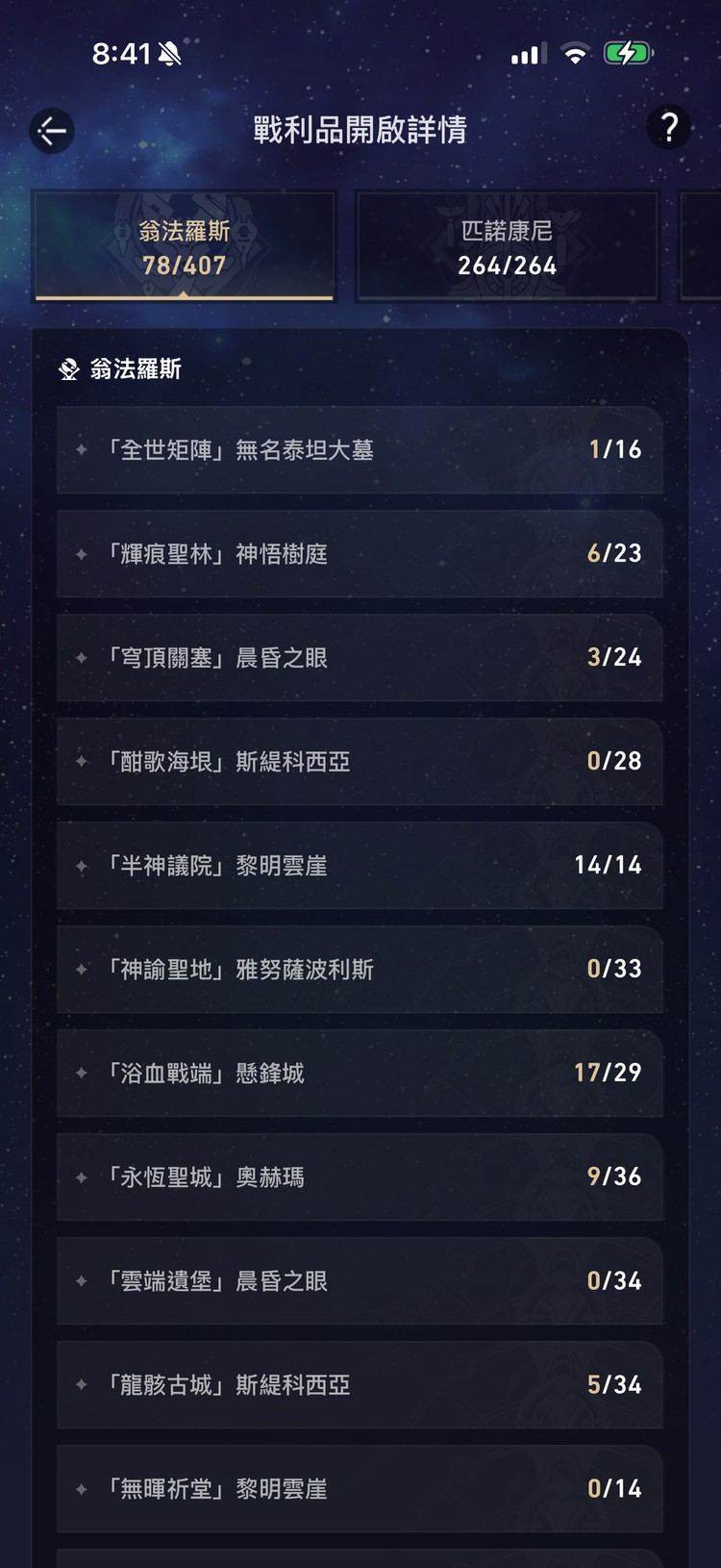The image size is (721, 1568).
Task: View 「穹頂關塞」晨昏之眼 details
Action: pyautogui.click(x=360, y=658)
